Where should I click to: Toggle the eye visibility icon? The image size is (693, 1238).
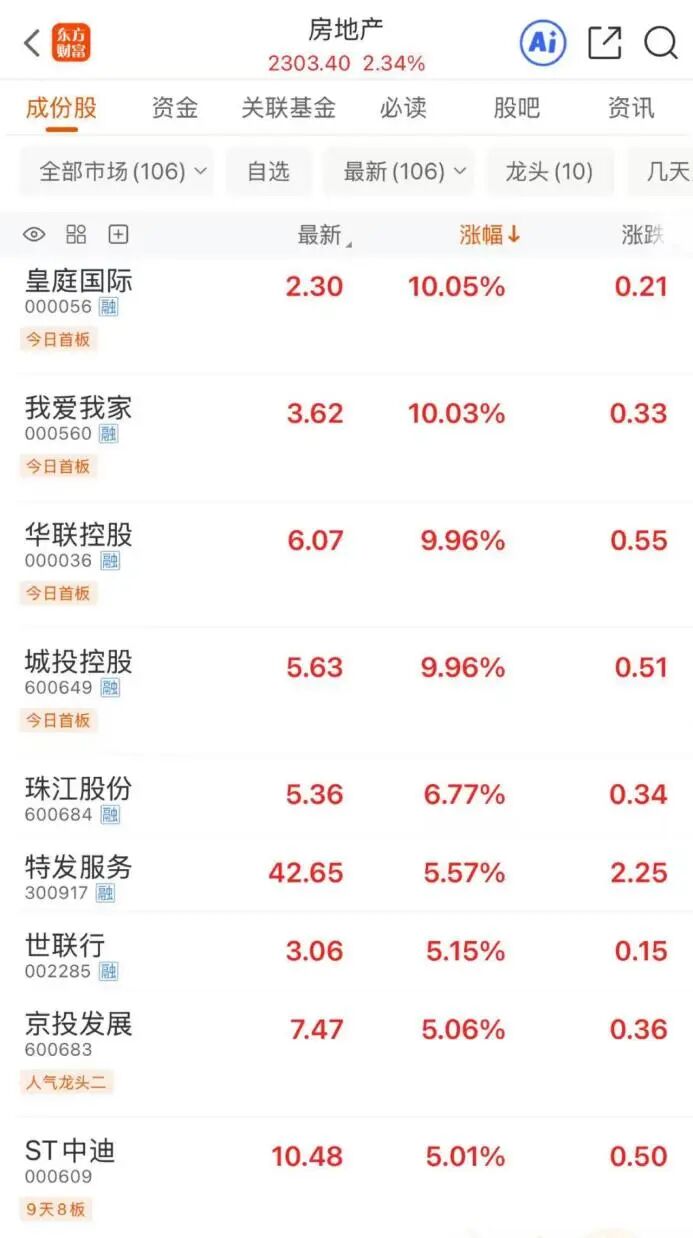[x=34, y=235]
